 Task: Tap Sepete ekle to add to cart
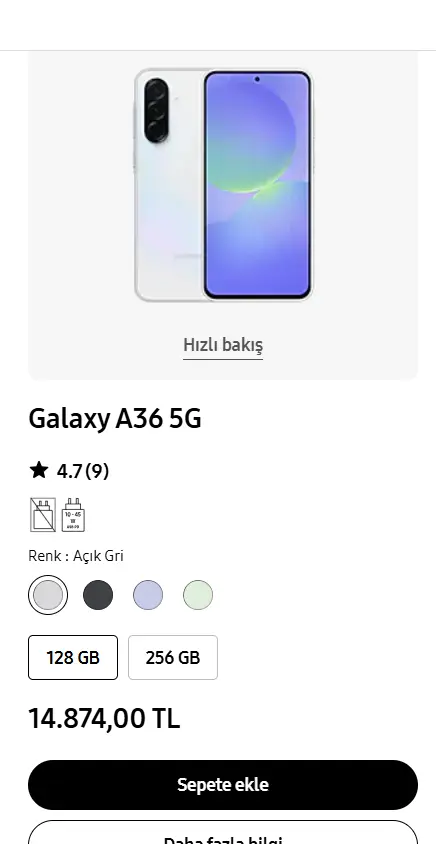pos(223,785)
